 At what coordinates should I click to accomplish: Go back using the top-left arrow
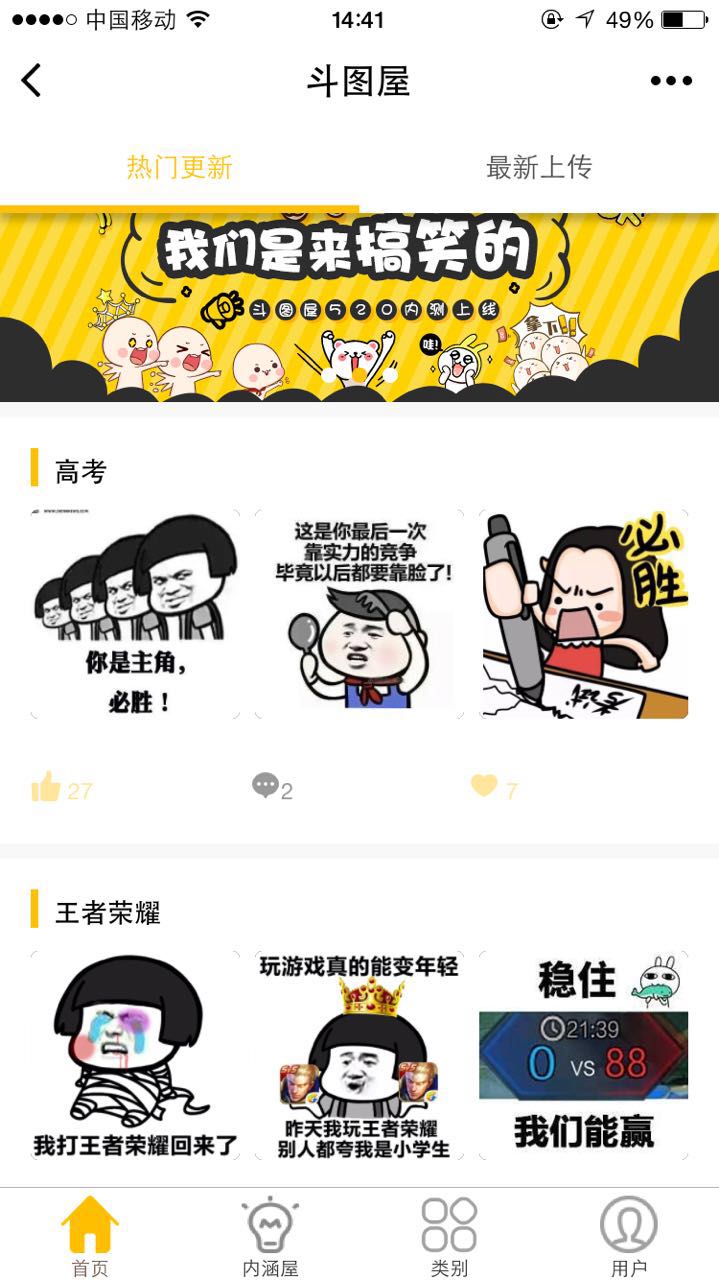pos(32,80)
